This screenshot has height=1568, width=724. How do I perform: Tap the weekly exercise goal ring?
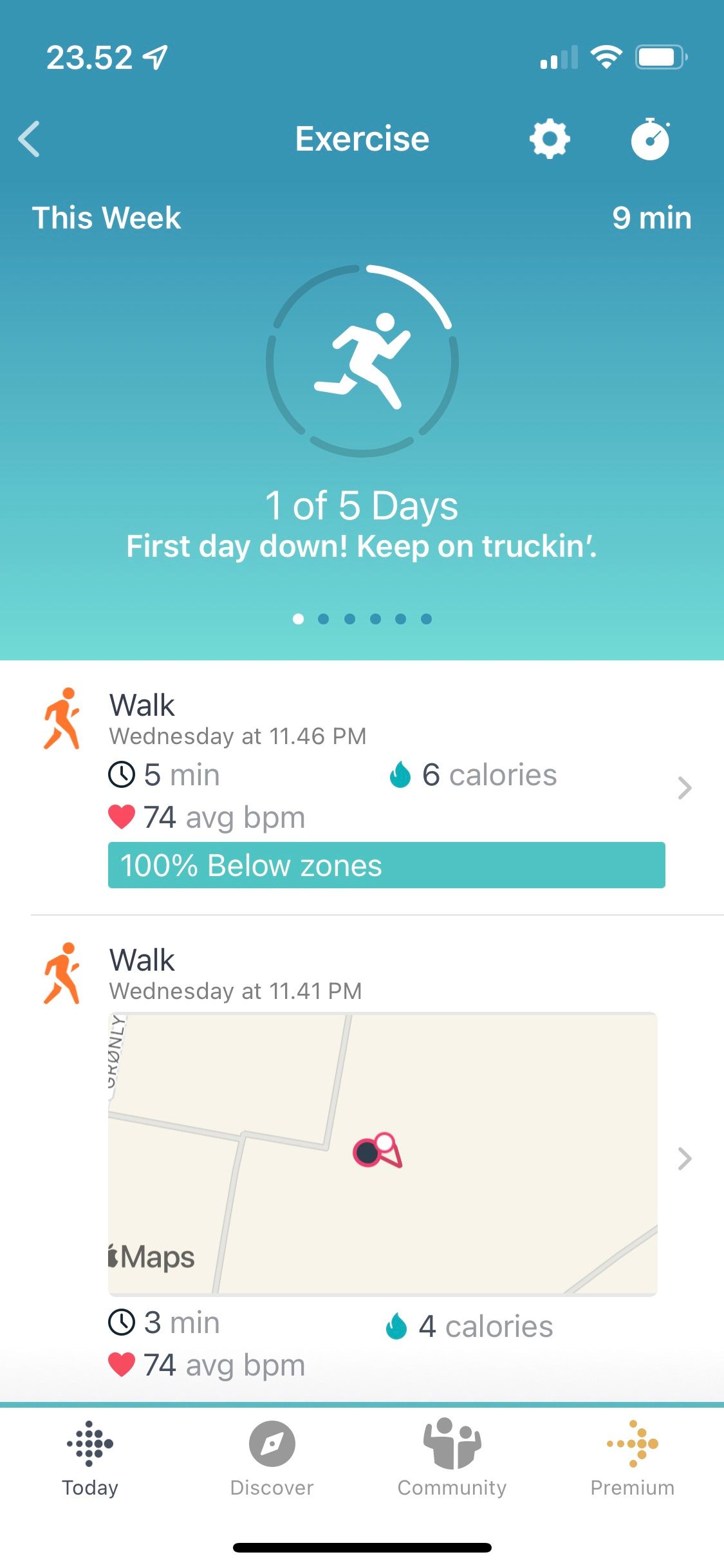coord(362,360)
